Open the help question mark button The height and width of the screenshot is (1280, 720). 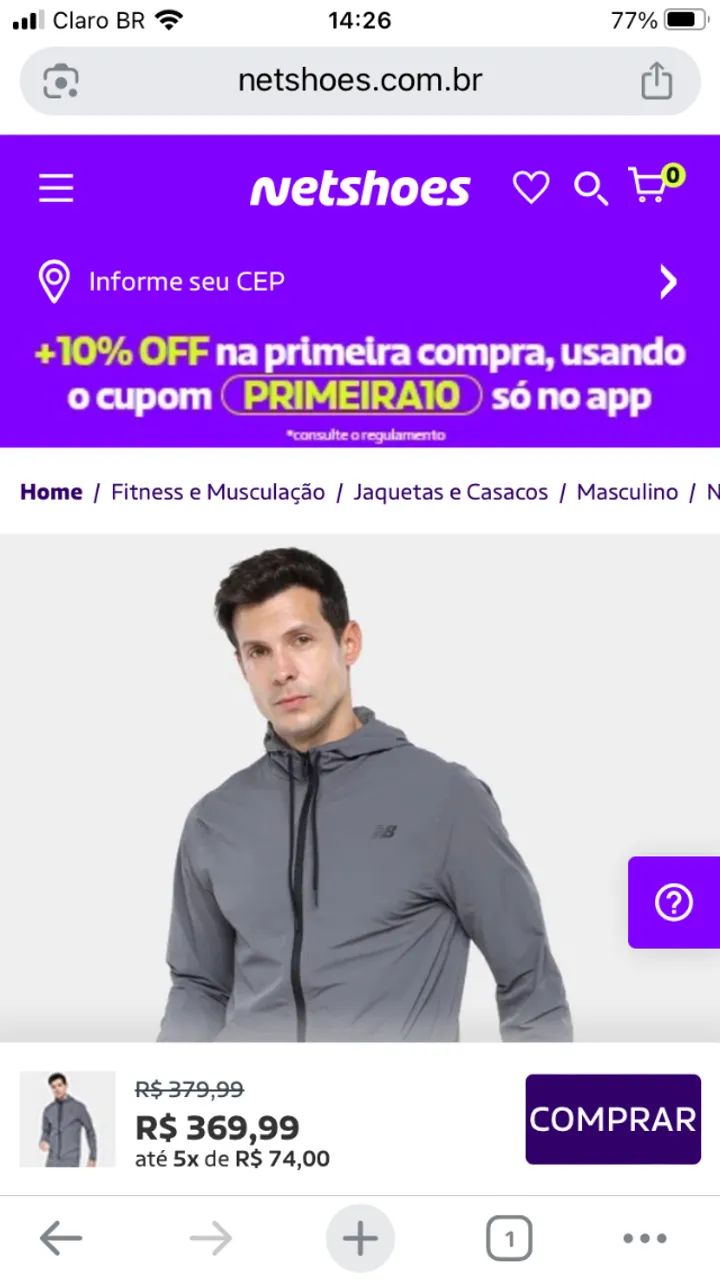[x=673, y=902]
